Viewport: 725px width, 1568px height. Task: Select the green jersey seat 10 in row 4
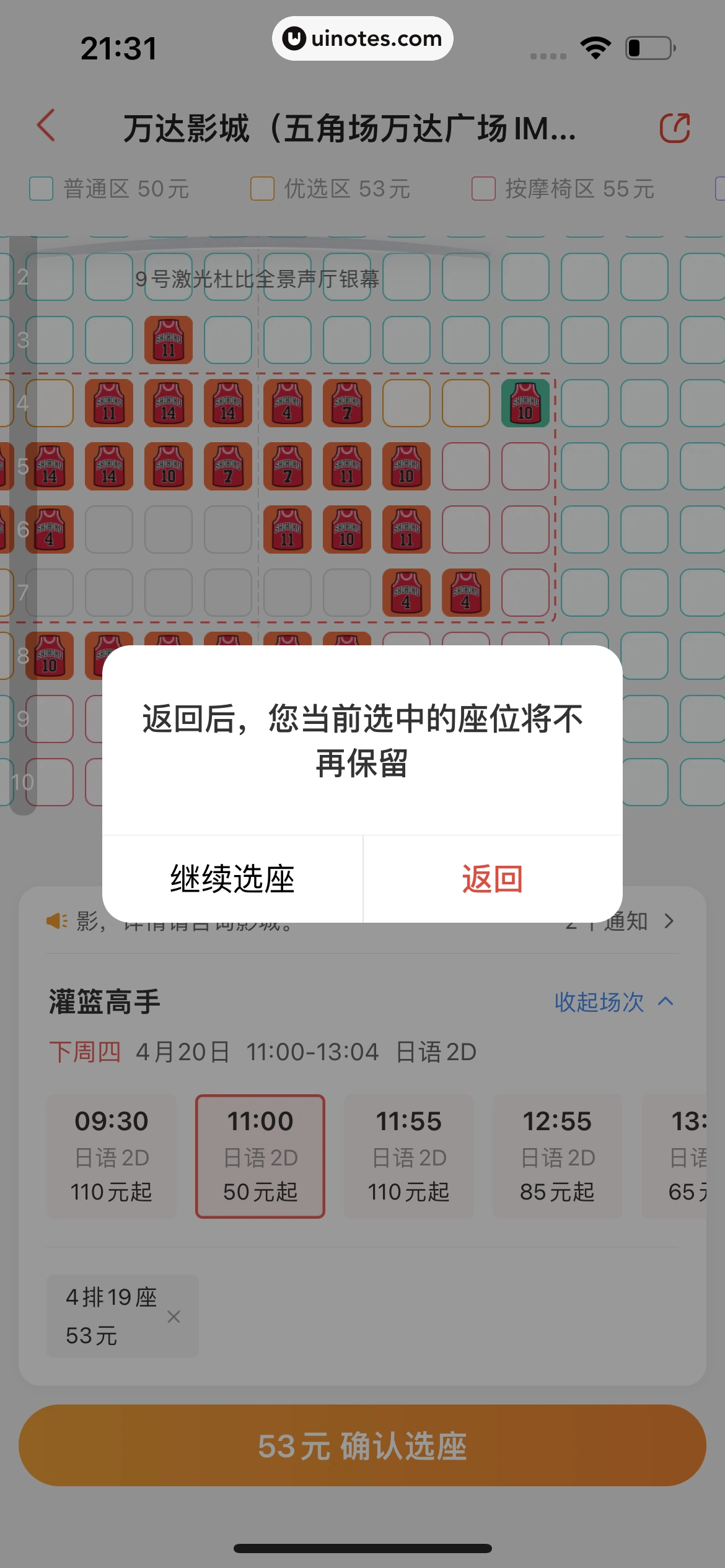524,404
